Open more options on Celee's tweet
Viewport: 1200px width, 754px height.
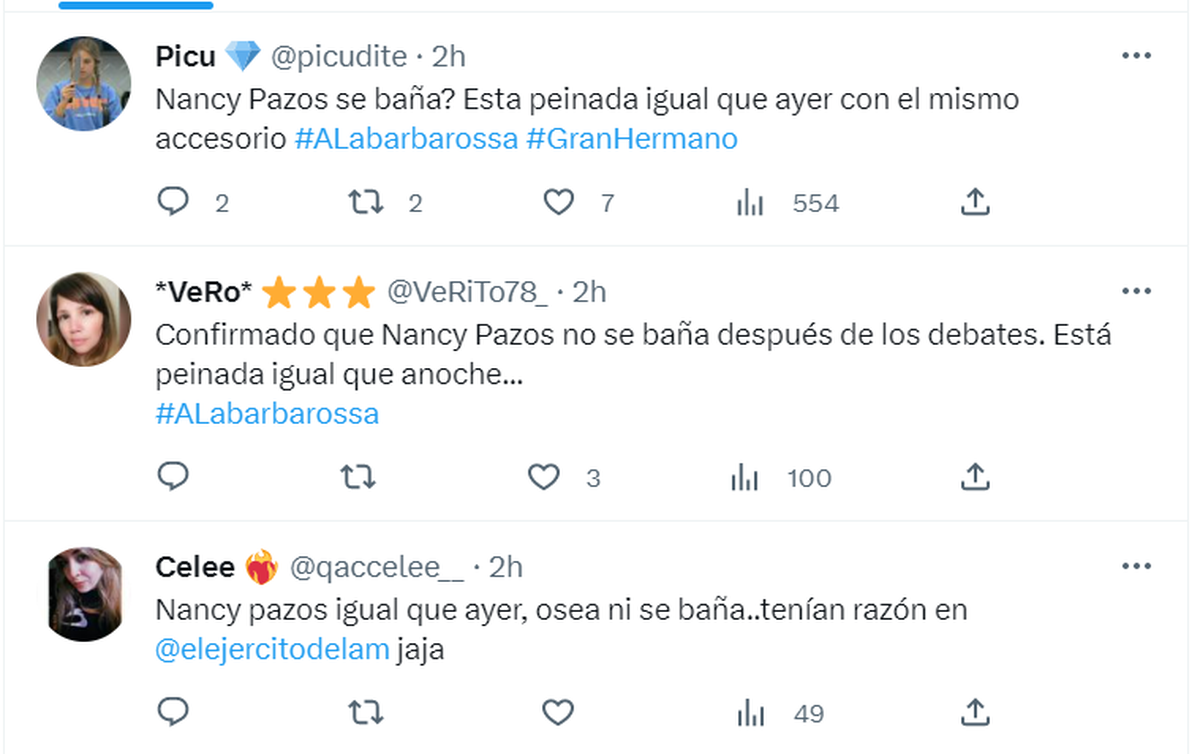[1136, 567]
